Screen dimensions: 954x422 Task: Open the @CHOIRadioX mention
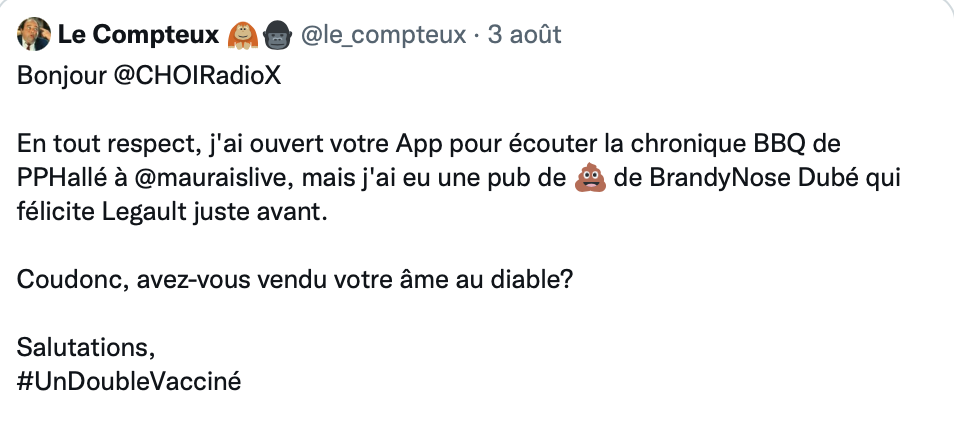click(188, 79)
